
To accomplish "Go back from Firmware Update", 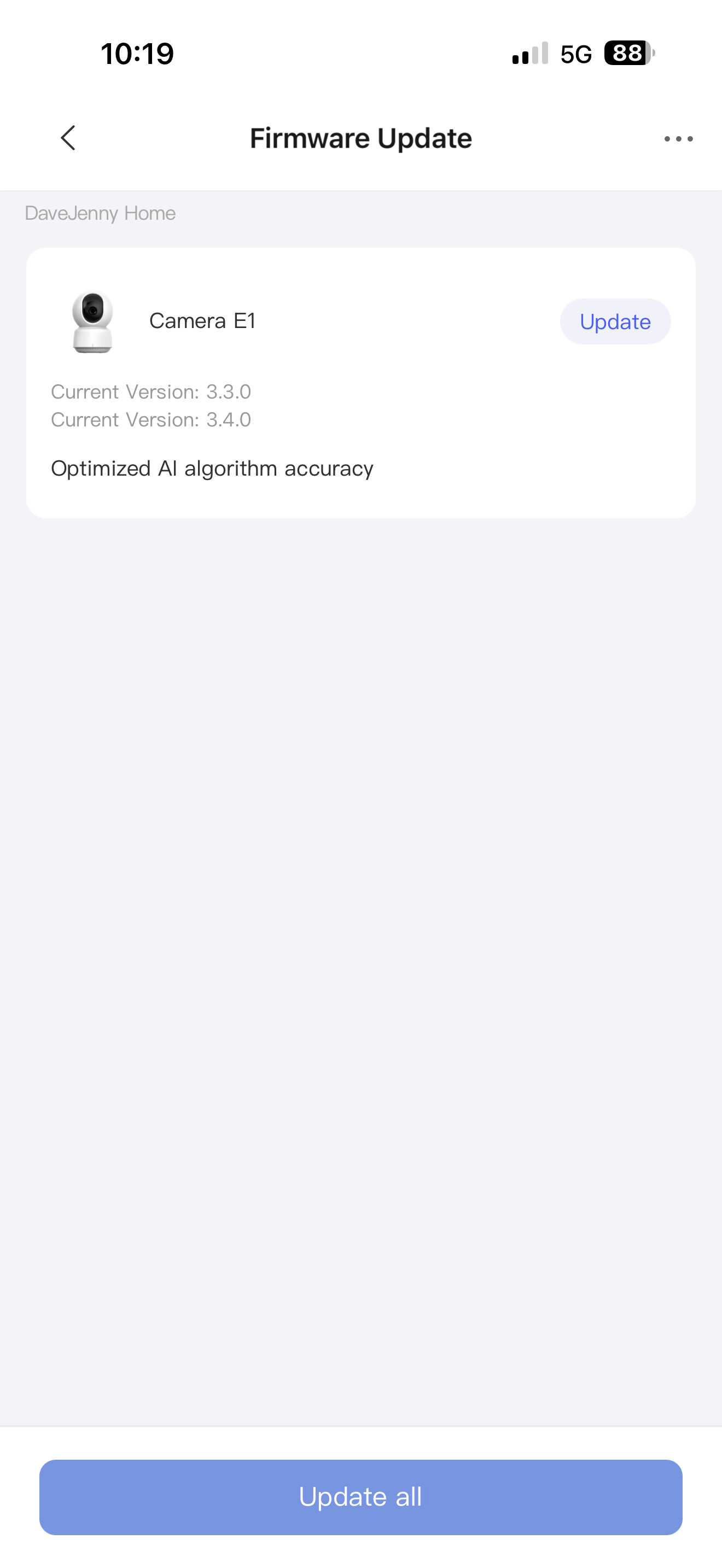I will [x=68, y=138].
